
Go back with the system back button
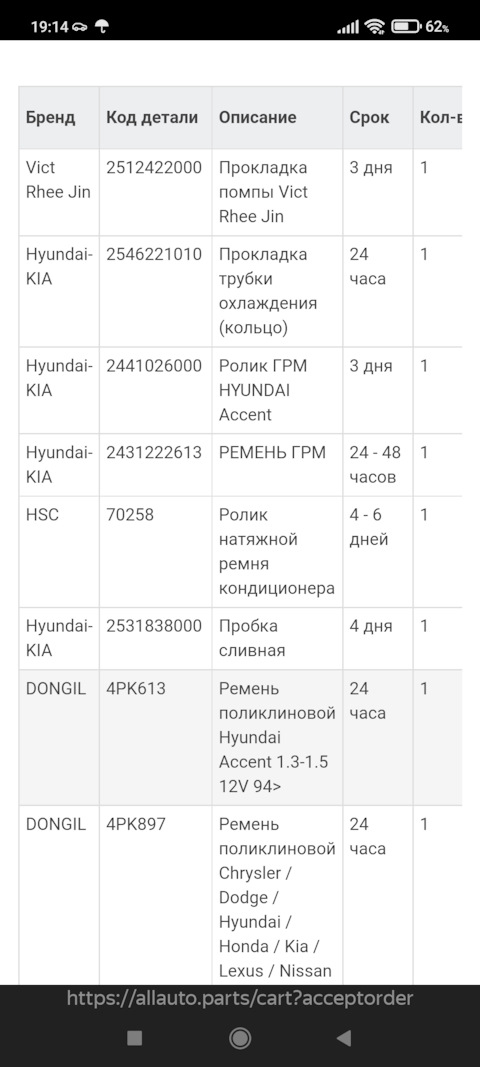click(344, 1038)
